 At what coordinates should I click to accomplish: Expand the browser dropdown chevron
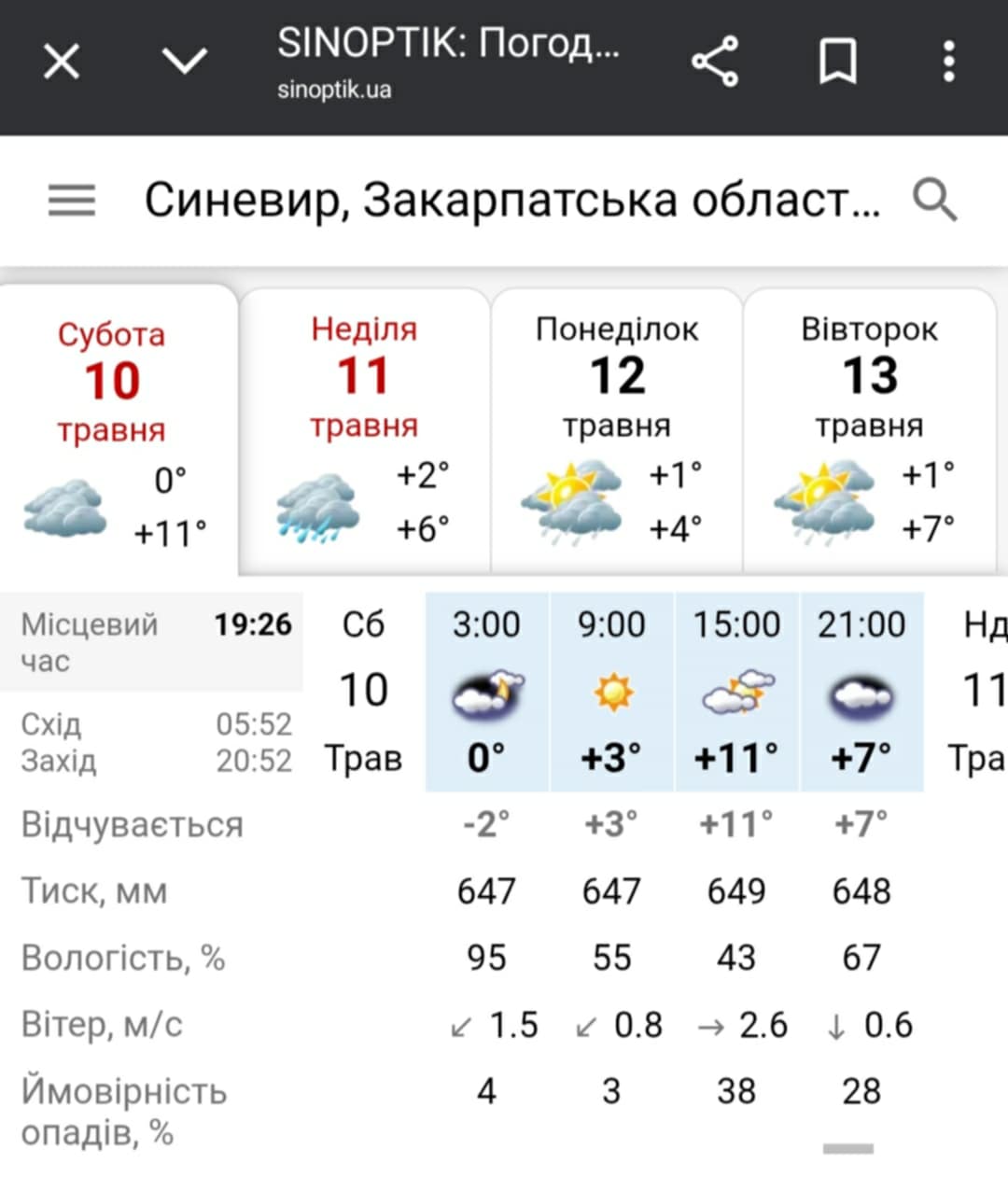click(x=185, y=62)
